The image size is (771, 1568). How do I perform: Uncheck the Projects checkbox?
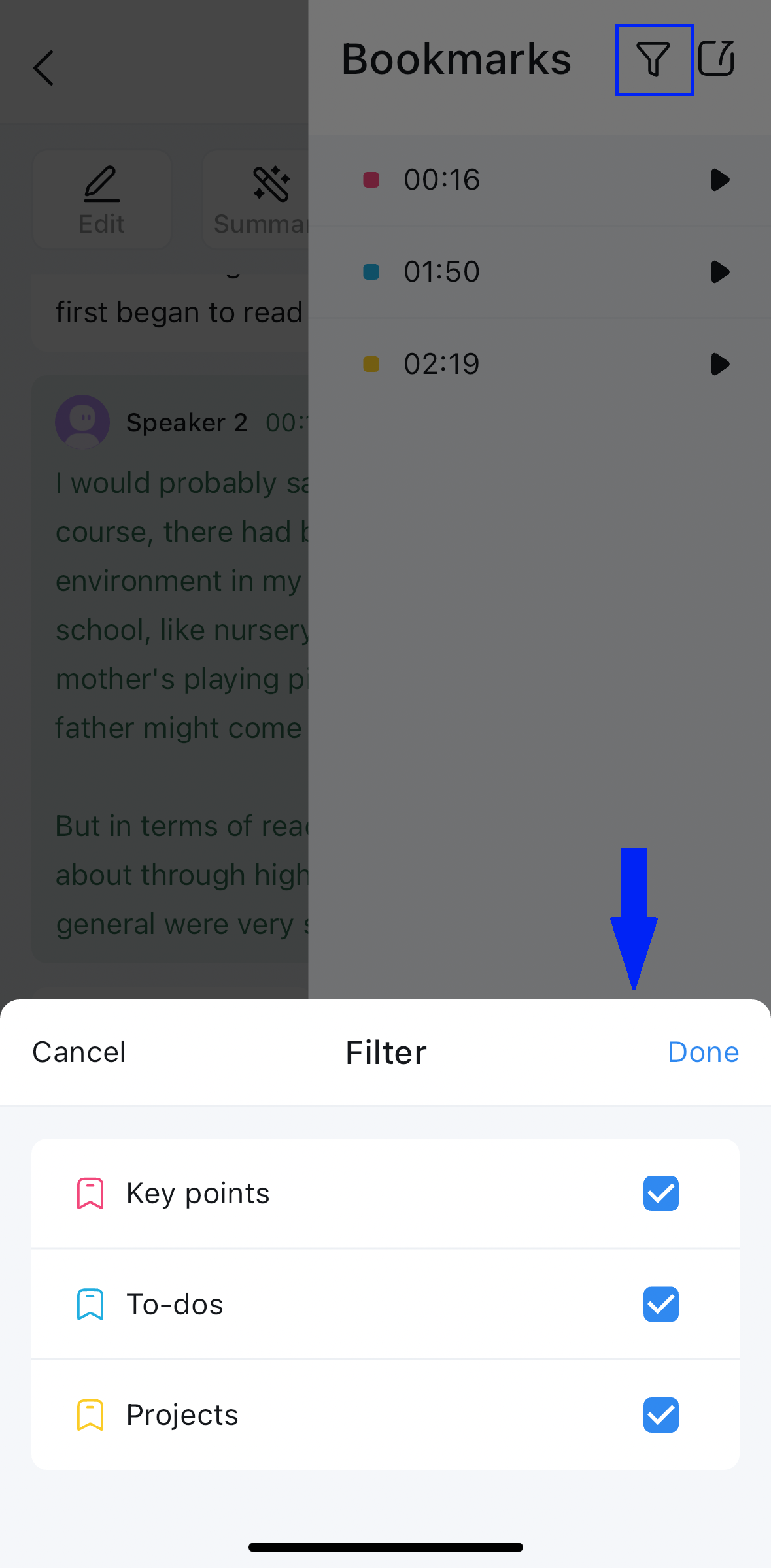(660, 1414)
